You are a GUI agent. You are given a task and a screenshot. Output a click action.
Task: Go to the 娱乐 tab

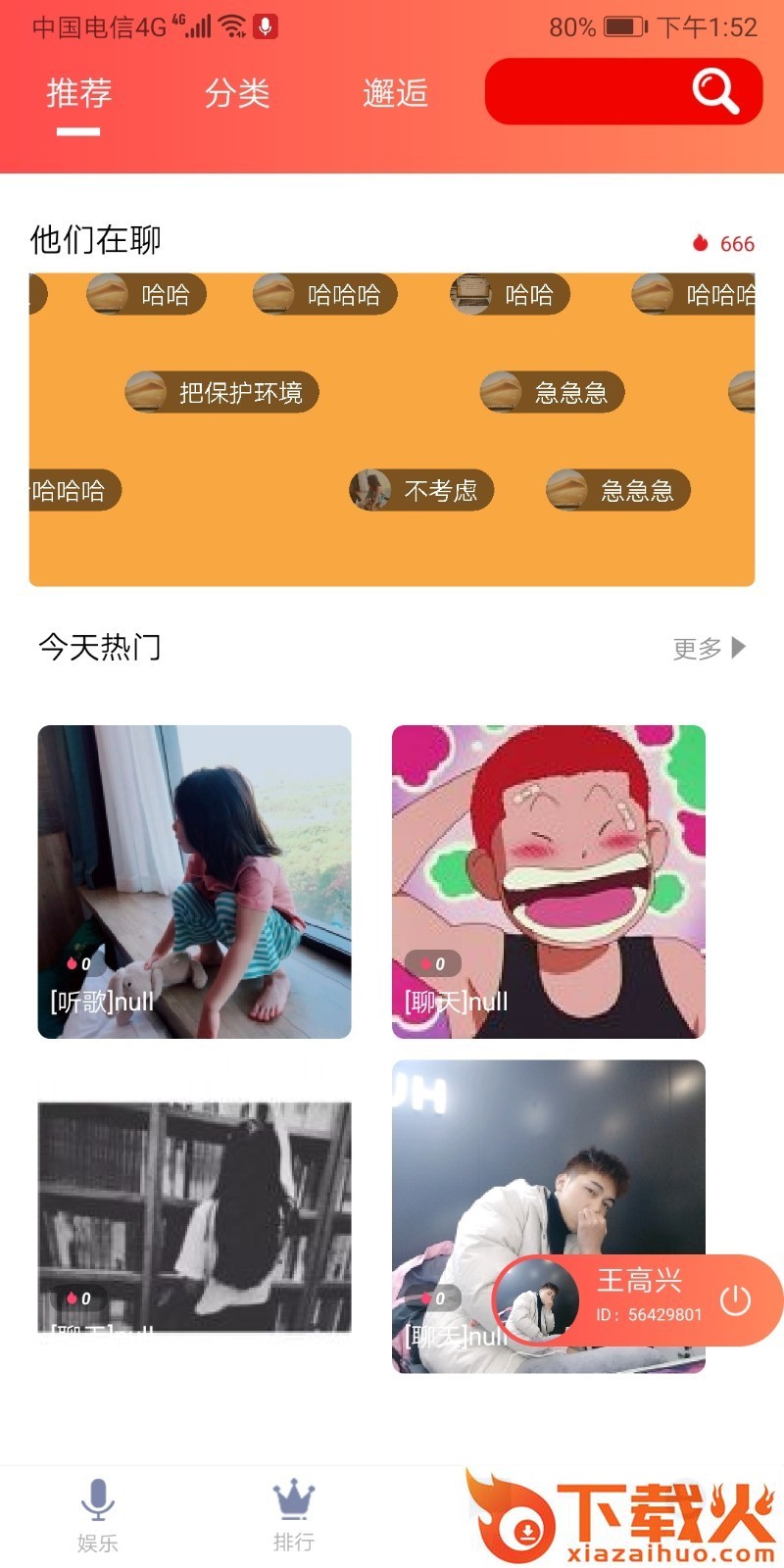click(98, 1514)
